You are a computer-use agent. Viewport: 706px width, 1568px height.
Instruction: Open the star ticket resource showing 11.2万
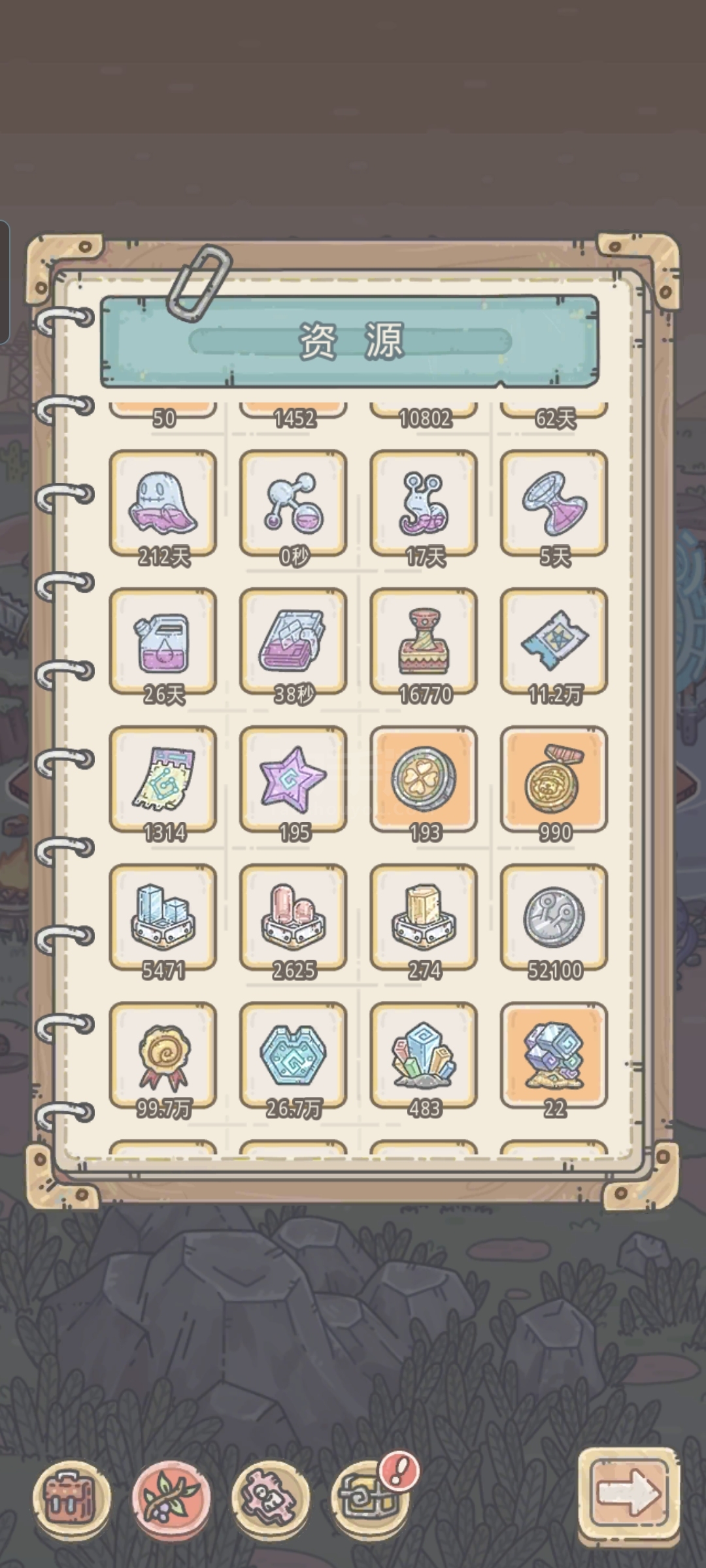click(554, 642)
